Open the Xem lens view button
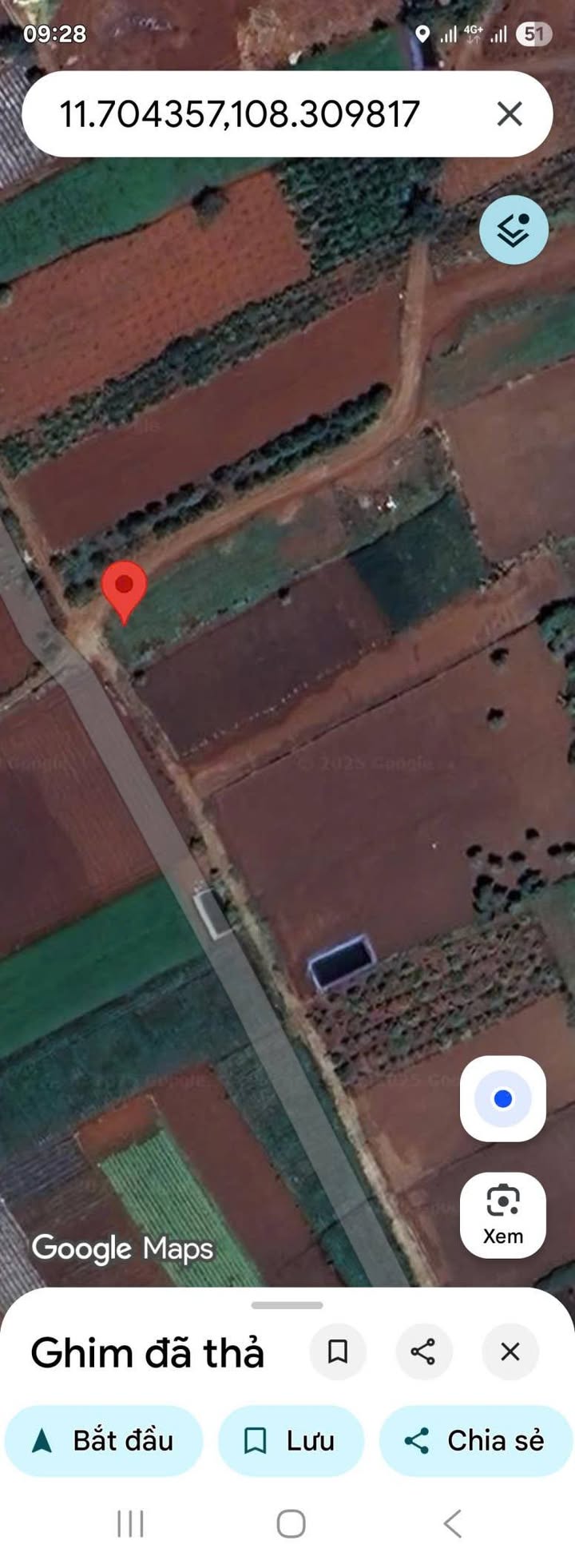575x1568 pixels. pos(502,1214)
